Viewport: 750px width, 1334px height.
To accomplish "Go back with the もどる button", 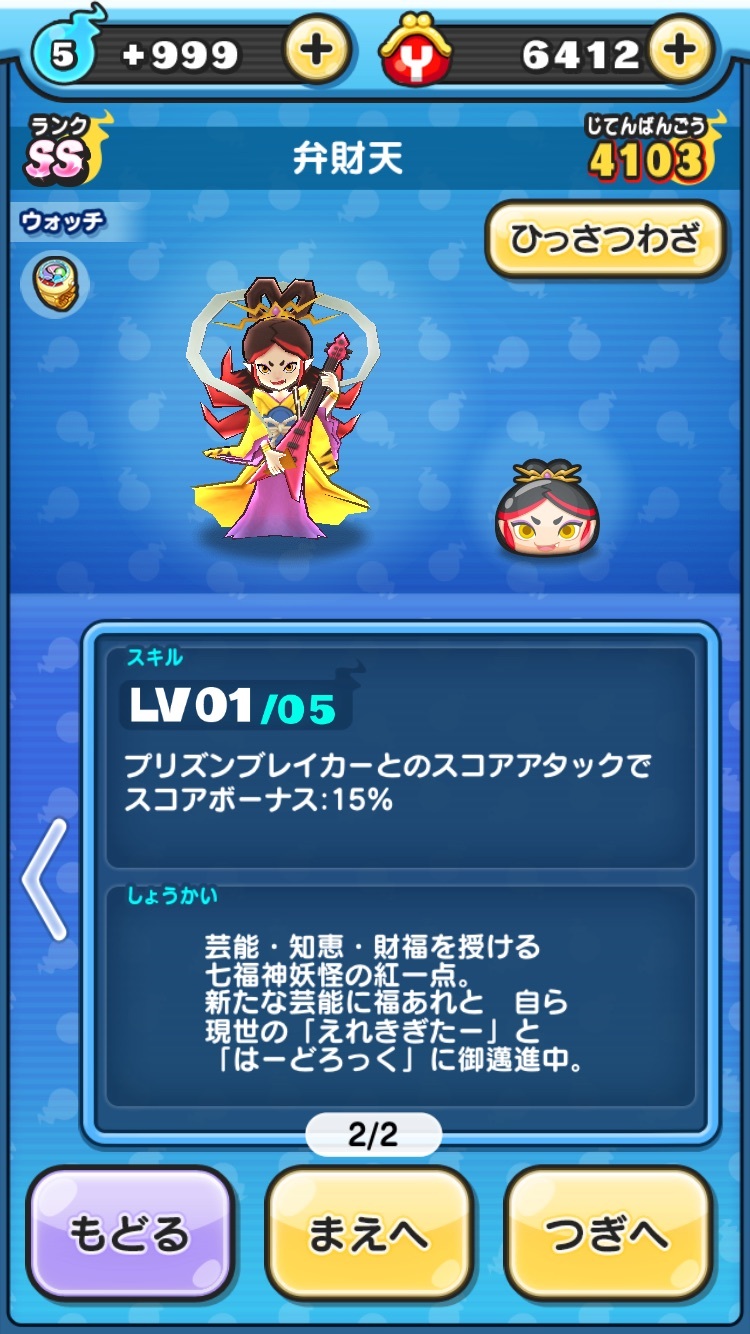I will click(x=129, y=1234).
